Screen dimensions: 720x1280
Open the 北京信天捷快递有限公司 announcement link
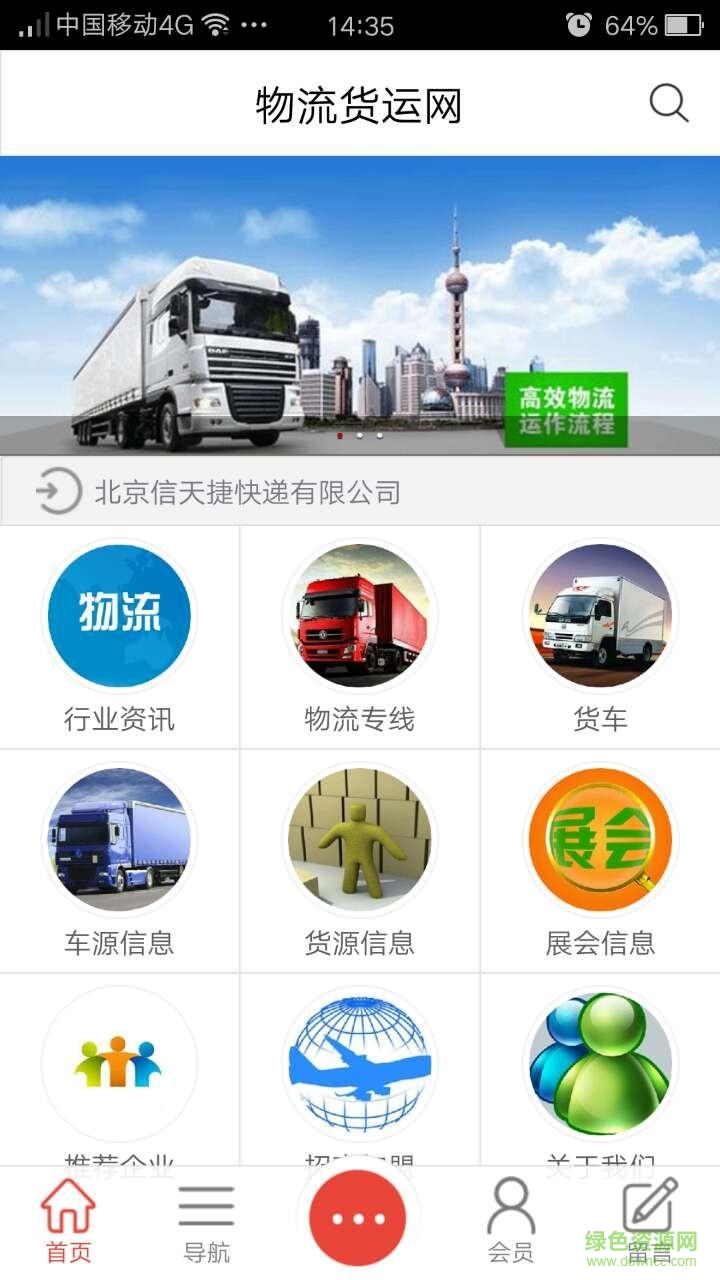[x=246, y=491]
